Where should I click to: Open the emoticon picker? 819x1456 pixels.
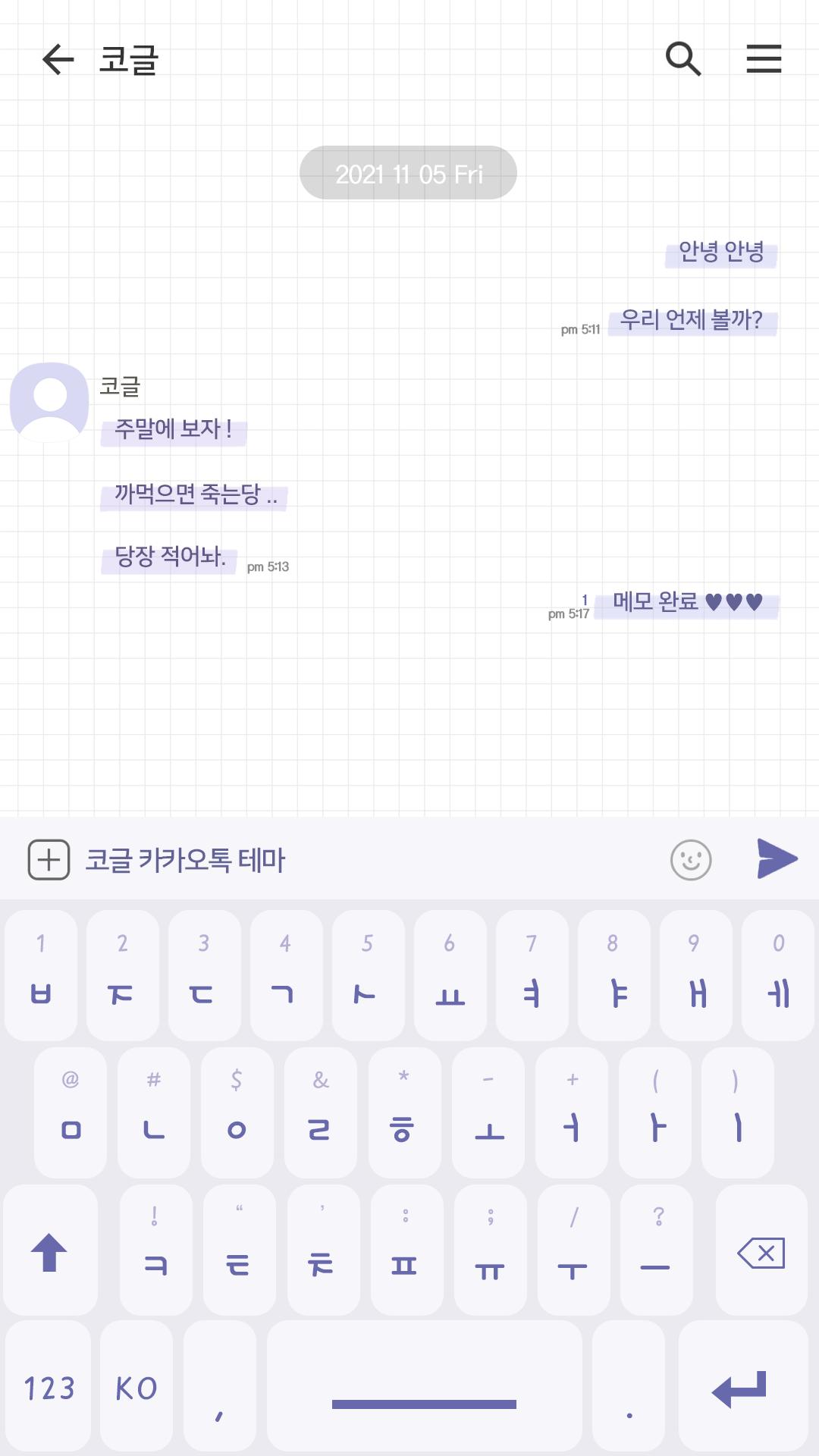[691, 860]
